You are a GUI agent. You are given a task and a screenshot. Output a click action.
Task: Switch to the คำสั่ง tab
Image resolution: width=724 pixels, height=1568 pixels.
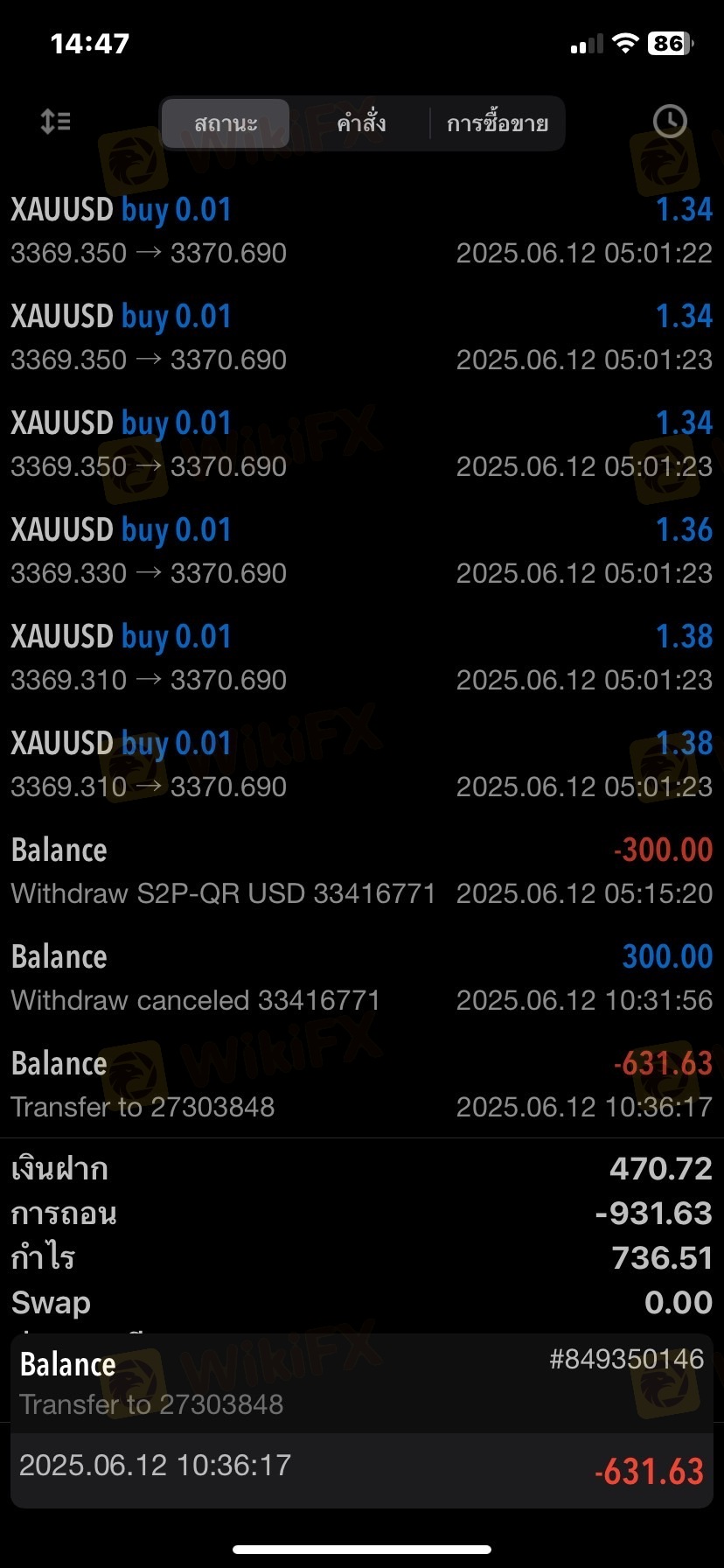click(361, 123)
